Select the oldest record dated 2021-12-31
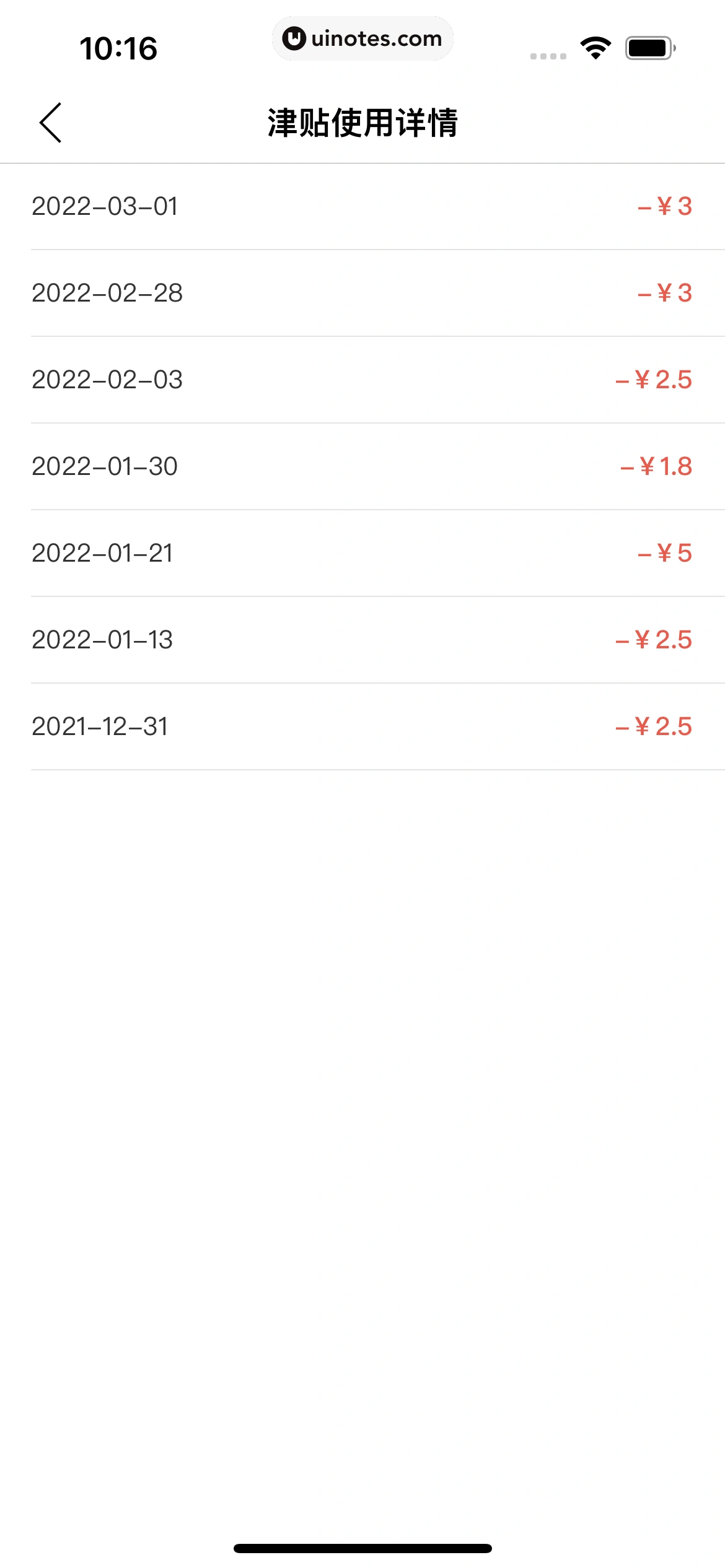 coord(362,727)
